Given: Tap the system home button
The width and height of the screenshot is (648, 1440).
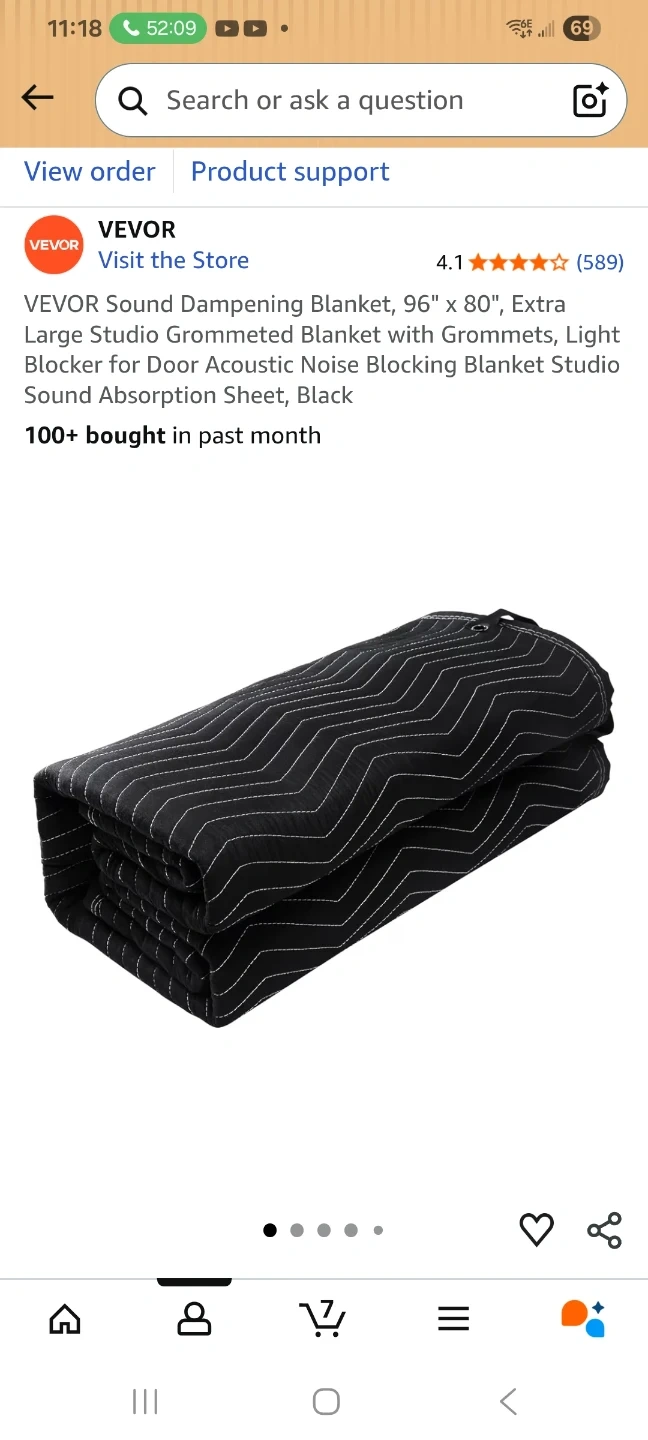Looking at the screenshot, I should (326, 1401).
